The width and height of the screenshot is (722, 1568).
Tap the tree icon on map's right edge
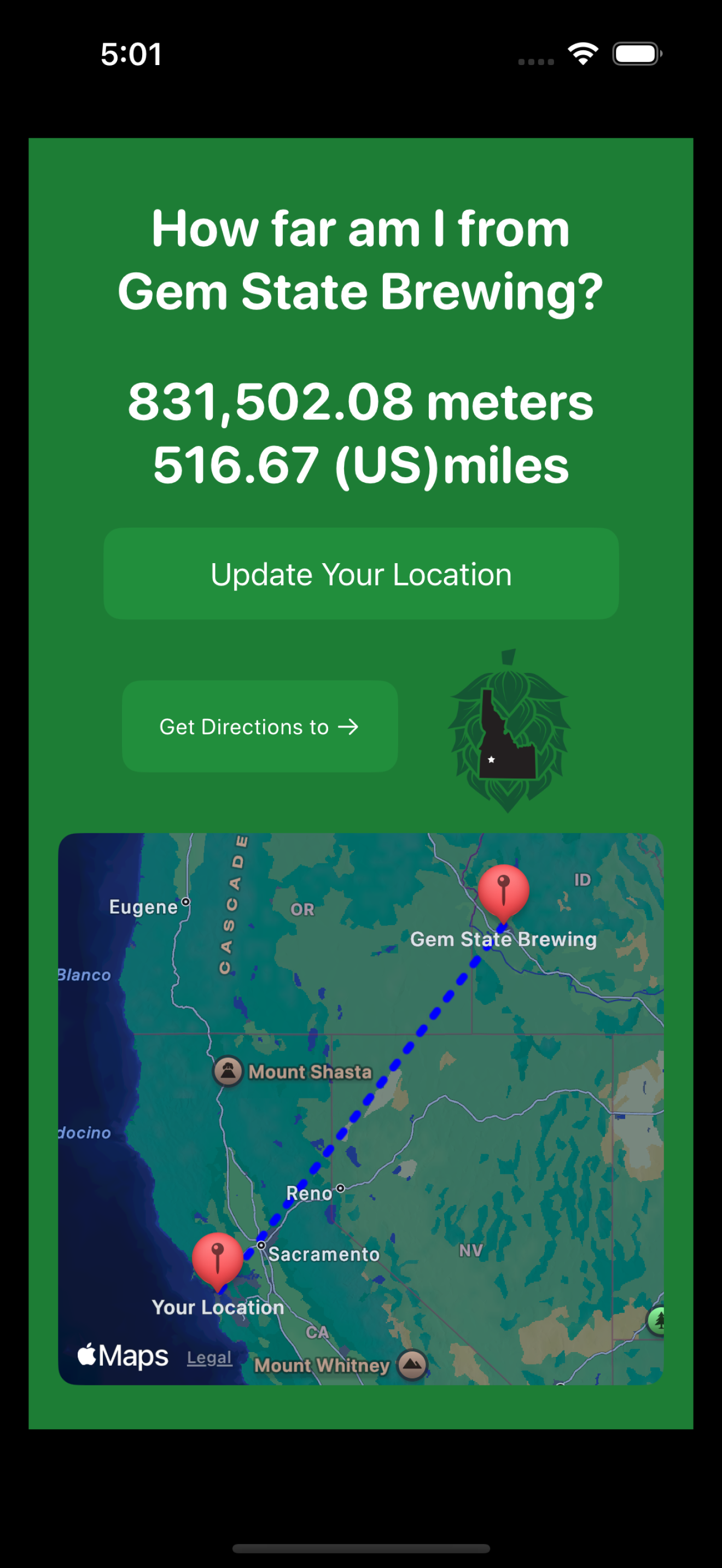659,1319
